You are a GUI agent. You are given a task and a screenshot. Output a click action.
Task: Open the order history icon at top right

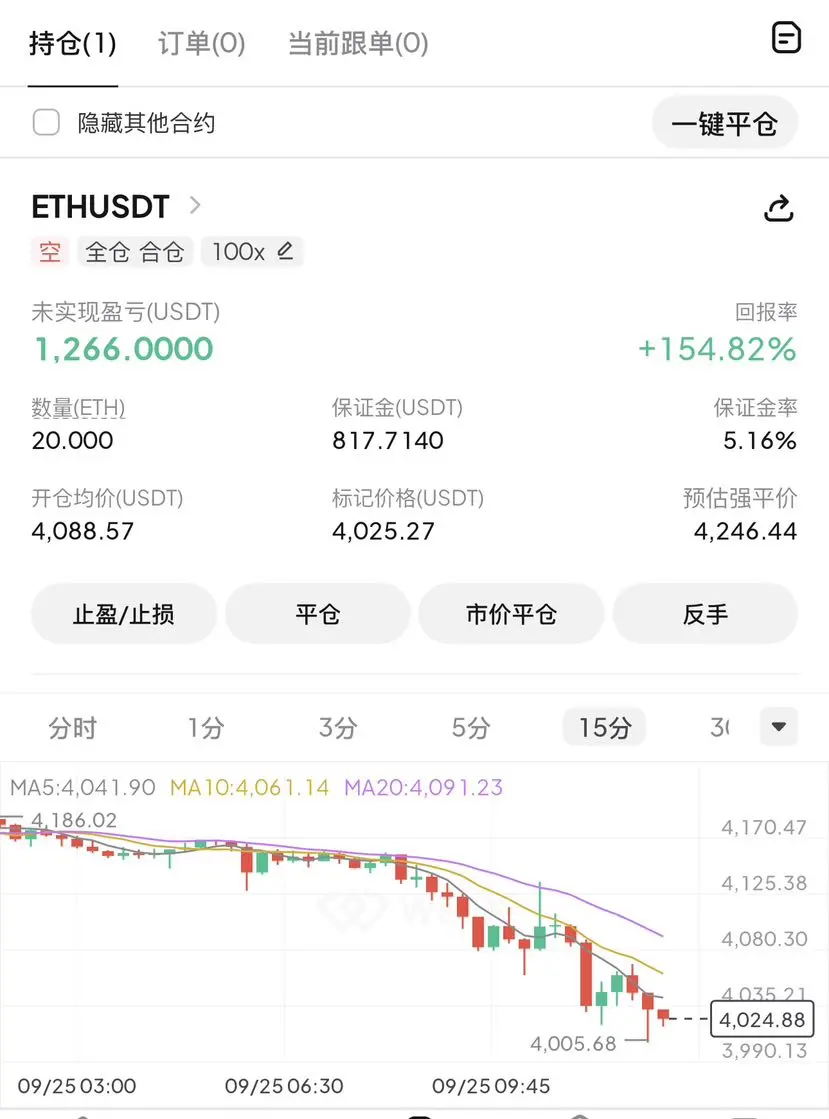pyautogui.click(x=786, y=38)
